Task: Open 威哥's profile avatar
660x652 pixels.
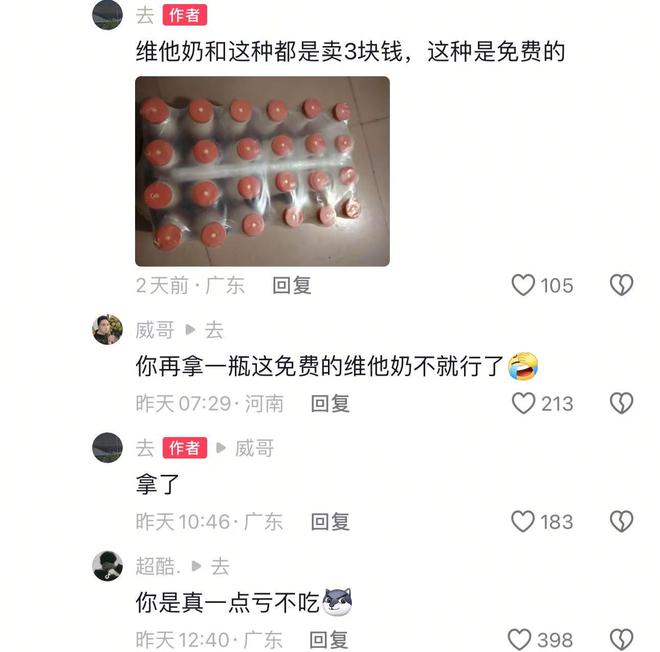Action: coord(108,330)
